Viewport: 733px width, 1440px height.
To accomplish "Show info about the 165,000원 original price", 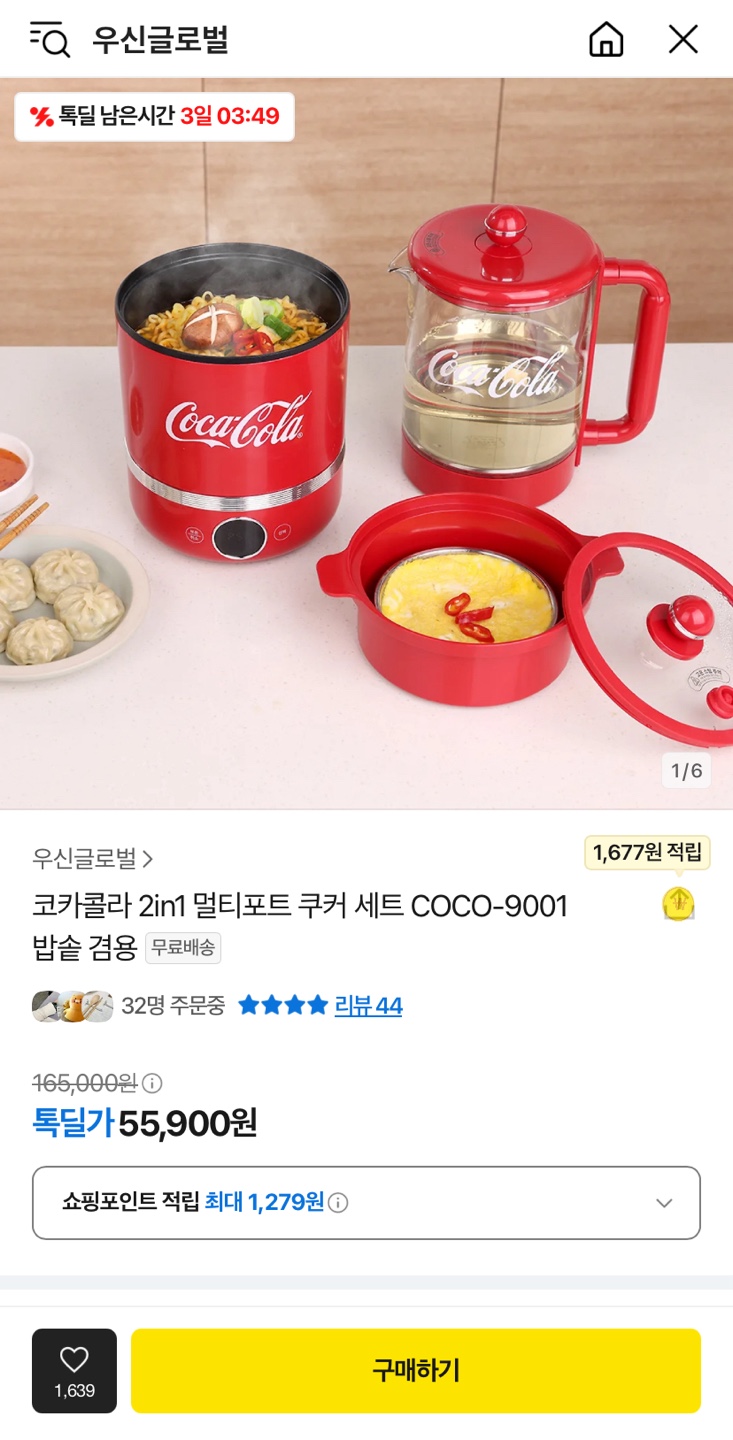I will click(x=152, y=1083).
